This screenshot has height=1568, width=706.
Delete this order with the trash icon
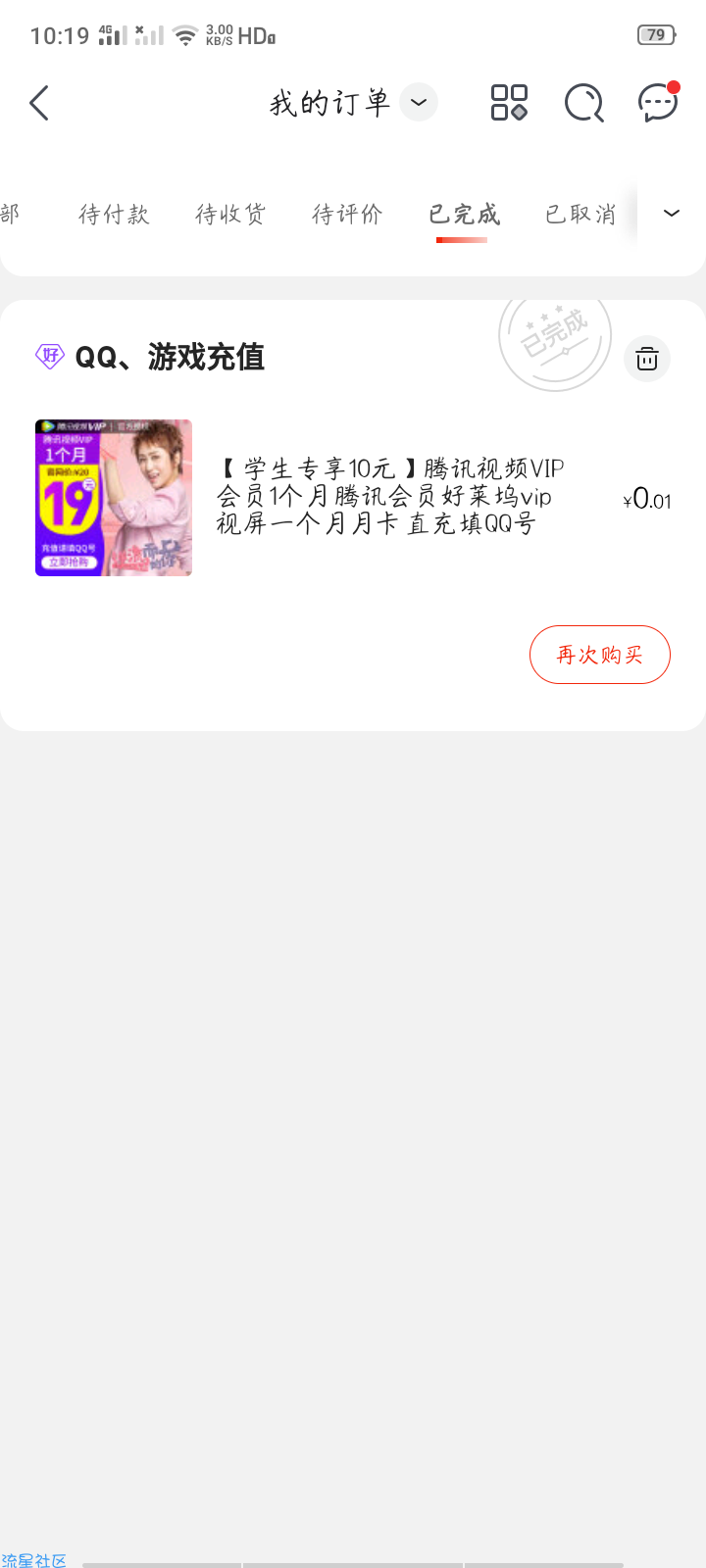(647, 359)
